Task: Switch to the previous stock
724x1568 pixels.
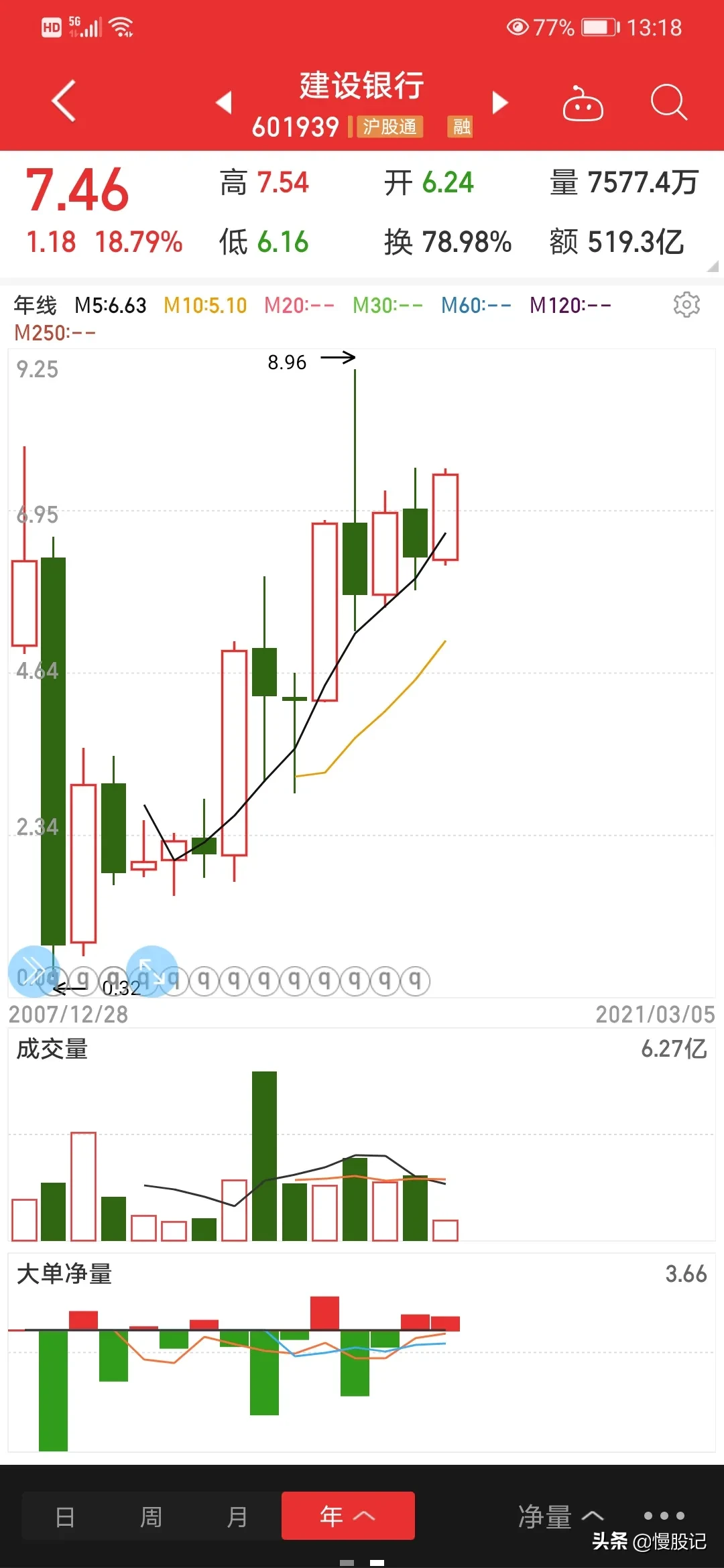Action: point(223,103)
